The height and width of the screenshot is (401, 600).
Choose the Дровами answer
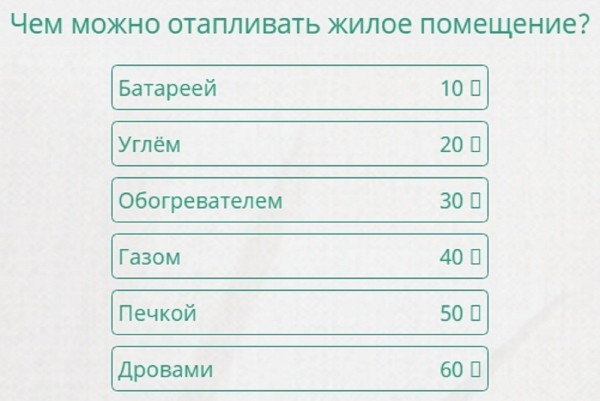point(299,369)
